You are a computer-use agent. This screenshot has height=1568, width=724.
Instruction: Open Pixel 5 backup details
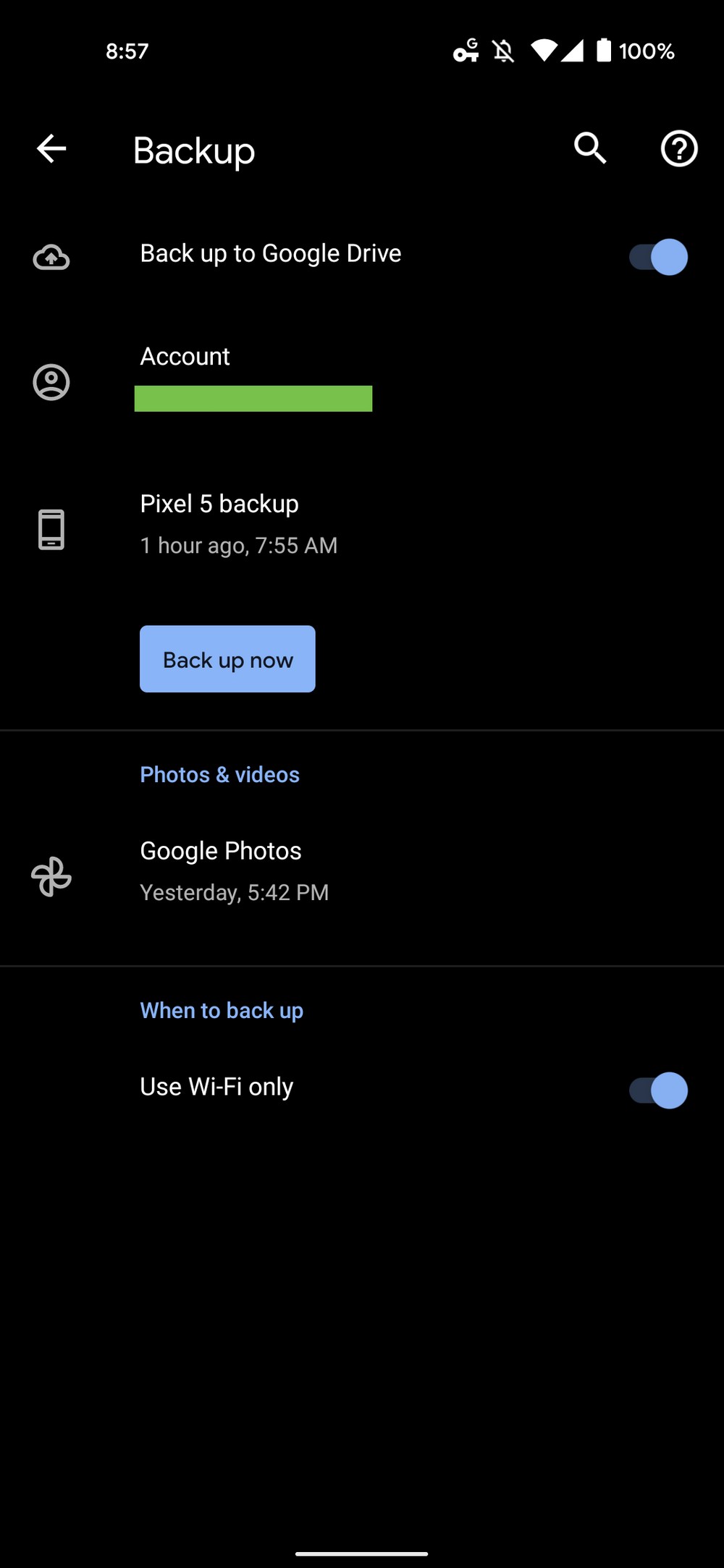(362, 525)
